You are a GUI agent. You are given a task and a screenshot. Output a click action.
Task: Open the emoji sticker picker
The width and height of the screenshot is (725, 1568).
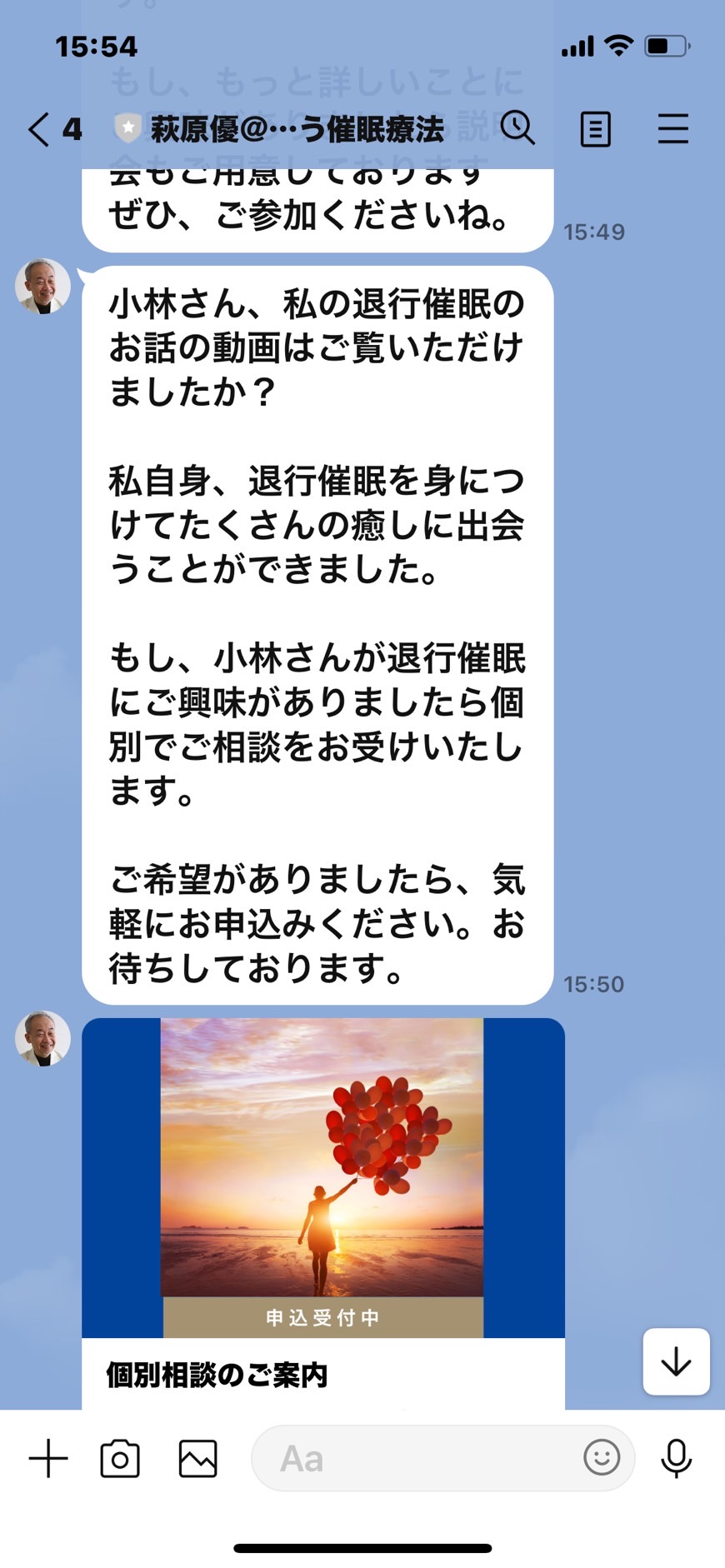(x=602, y=1458)
